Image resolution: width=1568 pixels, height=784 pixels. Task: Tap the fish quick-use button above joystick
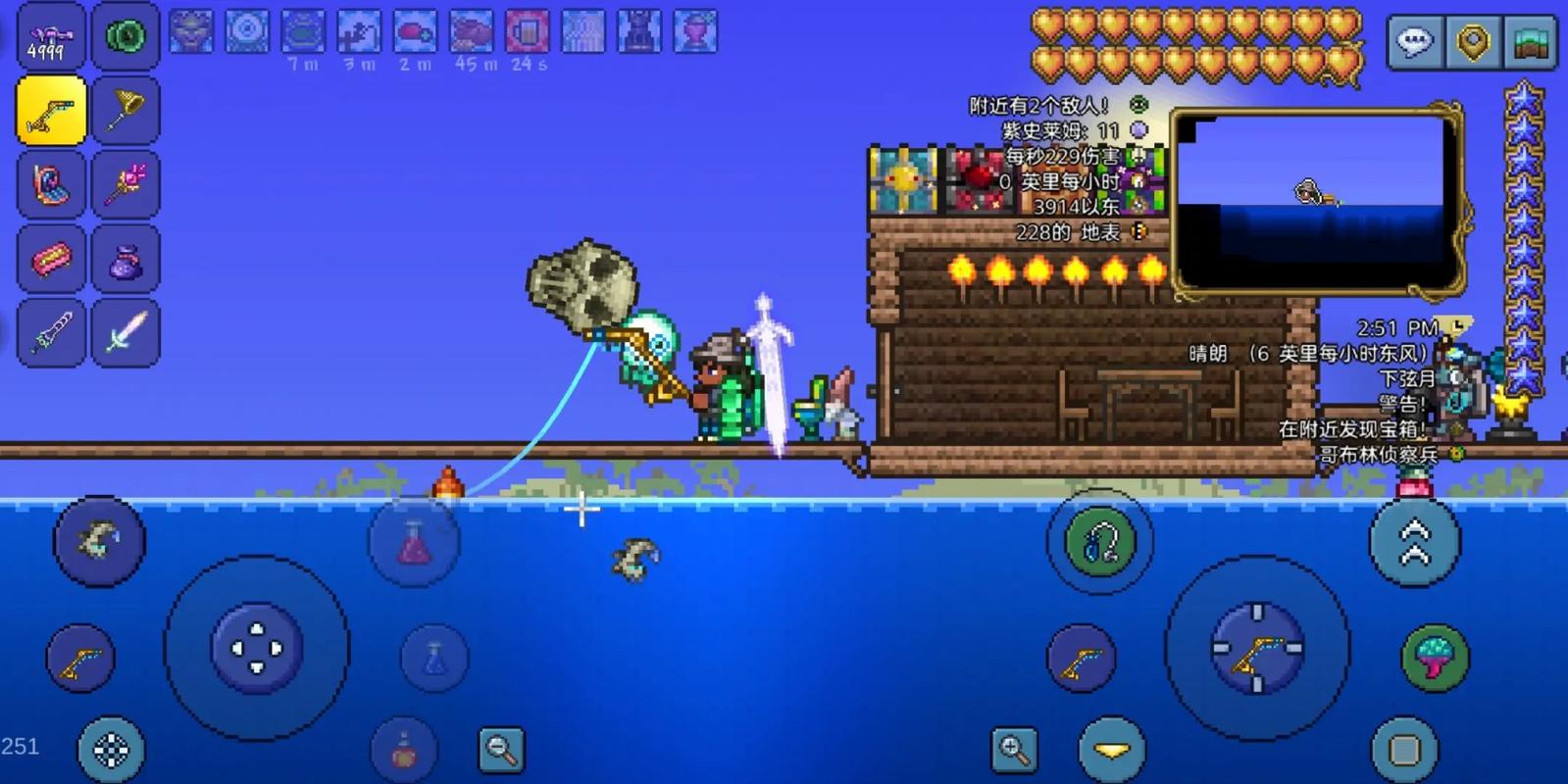point(99,541)
